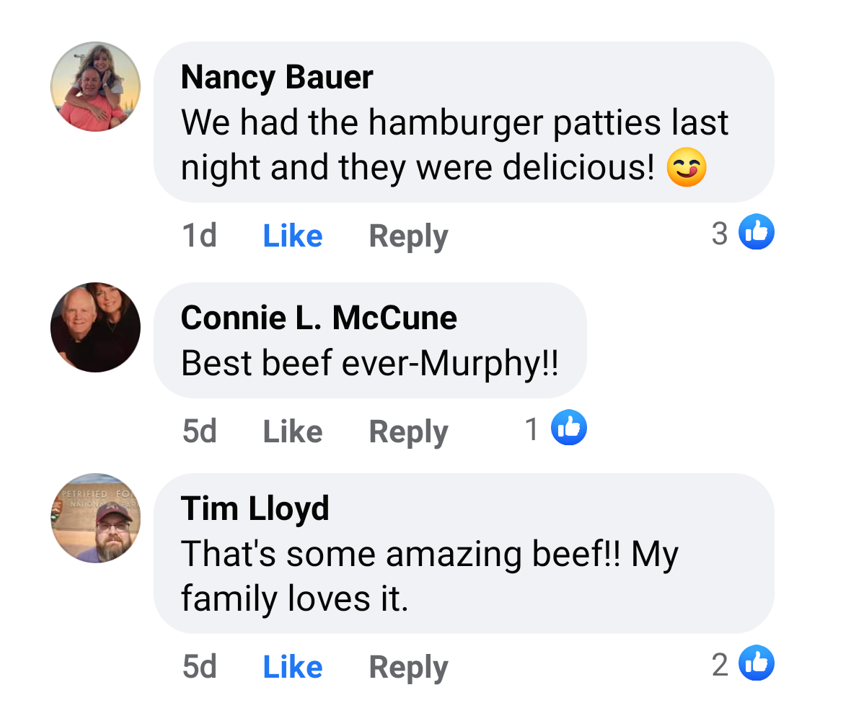Tap the name Connie L. McCune
The width and height of the screenshot is (856, 728).
[319, 317]
